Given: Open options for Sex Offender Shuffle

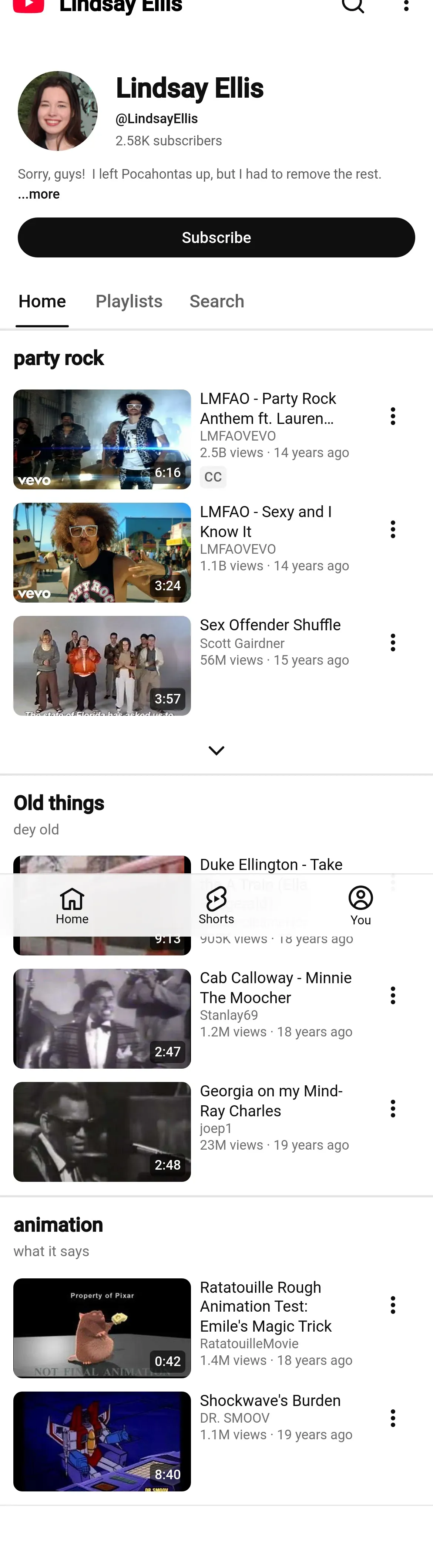Looking at the screenshot, I should click(x=393, y=643).
